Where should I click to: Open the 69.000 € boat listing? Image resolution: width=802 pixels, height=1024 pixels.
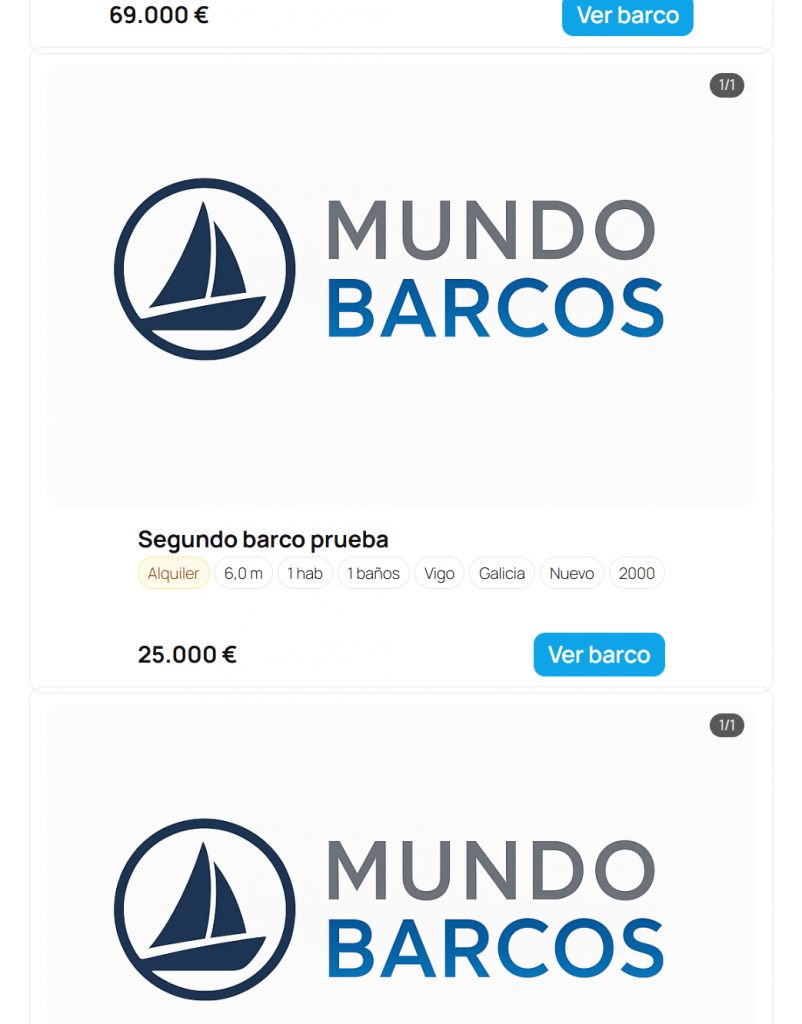[627, 16]
